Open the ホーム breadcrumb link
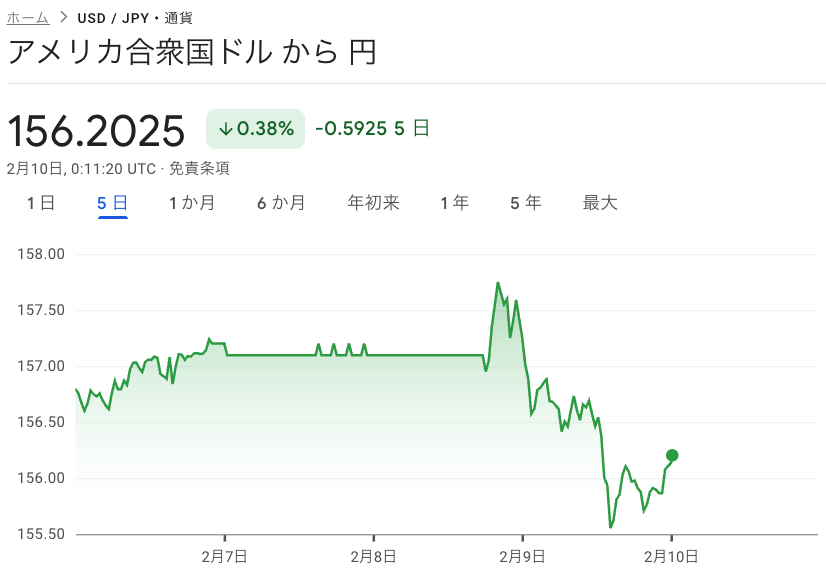826x574 pixels. [x=28, y=17]
